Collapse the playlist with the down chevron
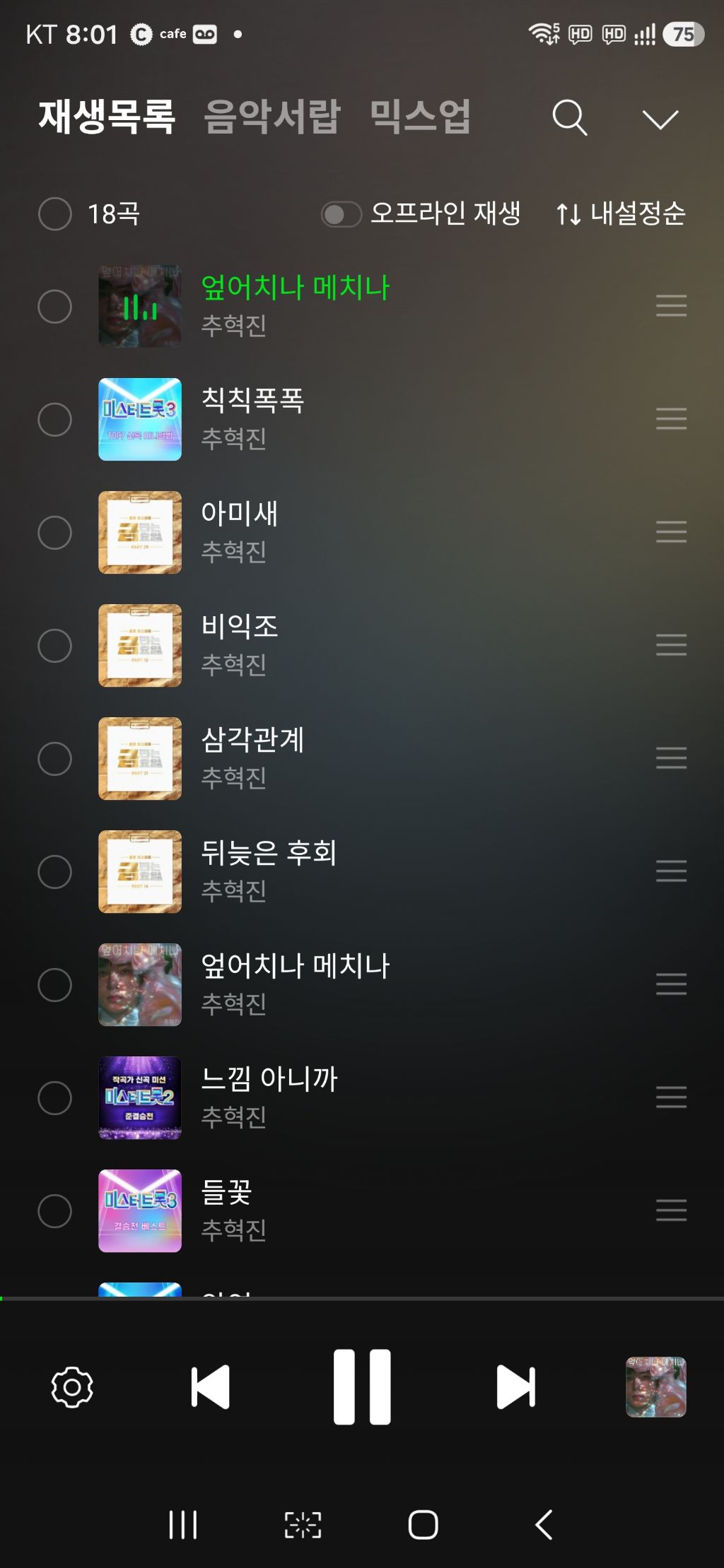724x1568 pixels. click(x=660, y=119)
